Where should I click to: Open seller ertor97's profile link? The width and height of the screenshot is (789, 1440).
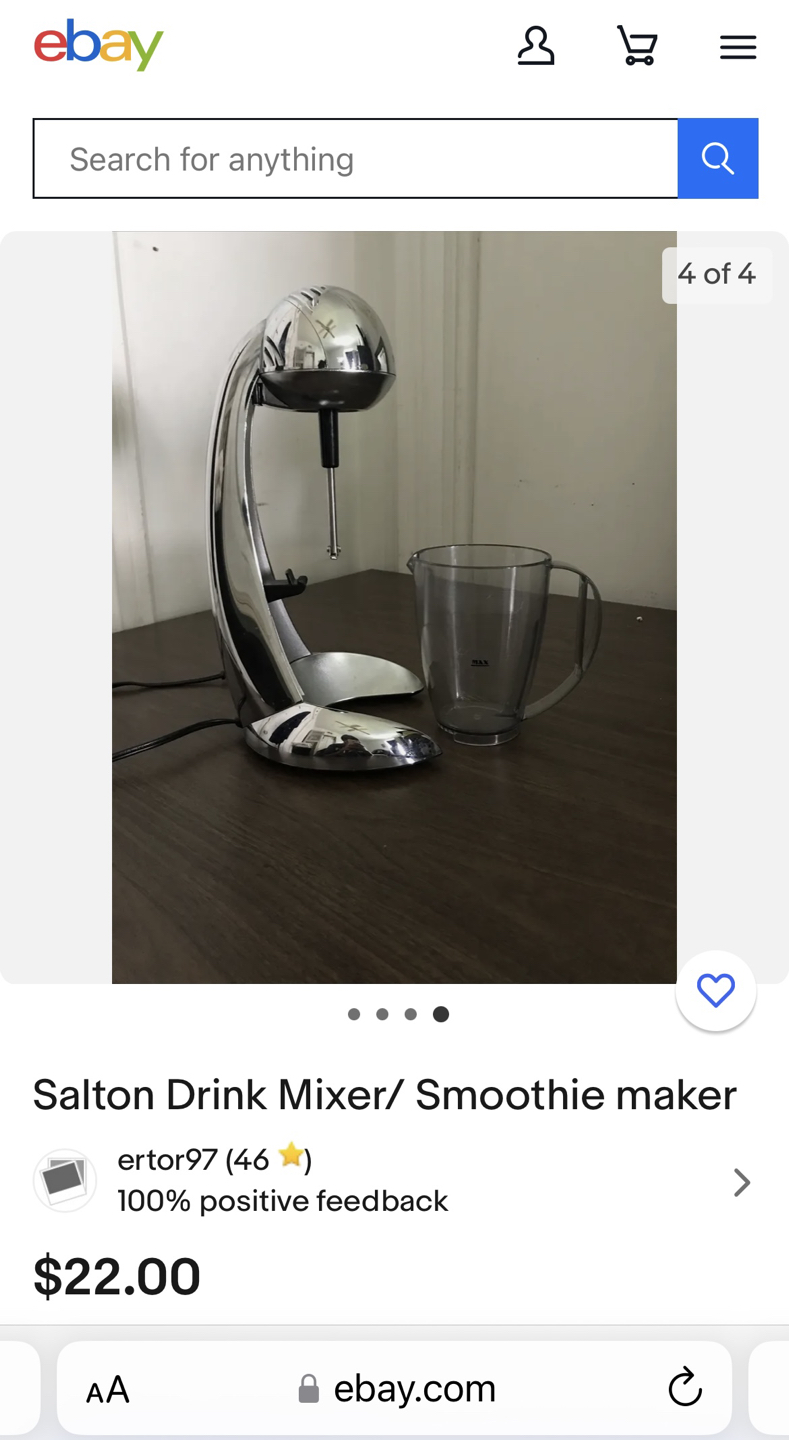coord(168,1159)
